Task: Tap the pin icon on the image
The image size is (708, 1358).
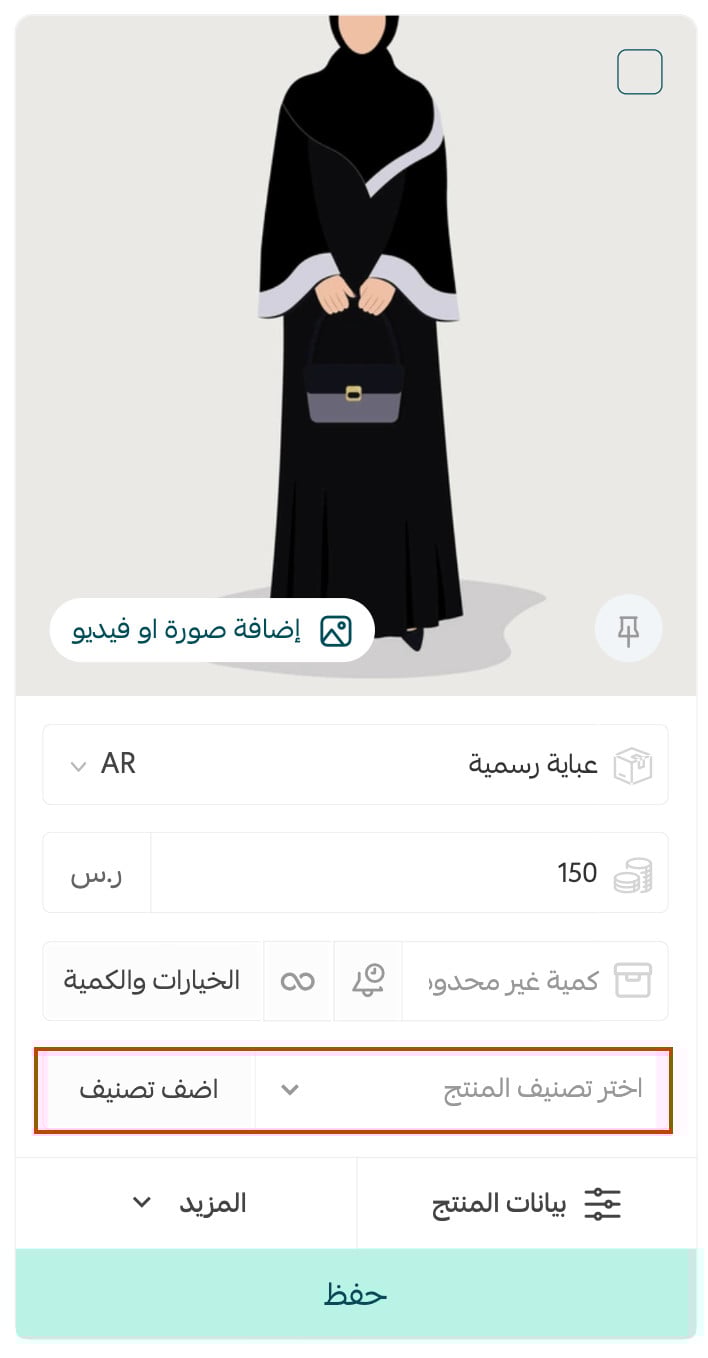Action: pyautogui.click(x=628, y=629)
